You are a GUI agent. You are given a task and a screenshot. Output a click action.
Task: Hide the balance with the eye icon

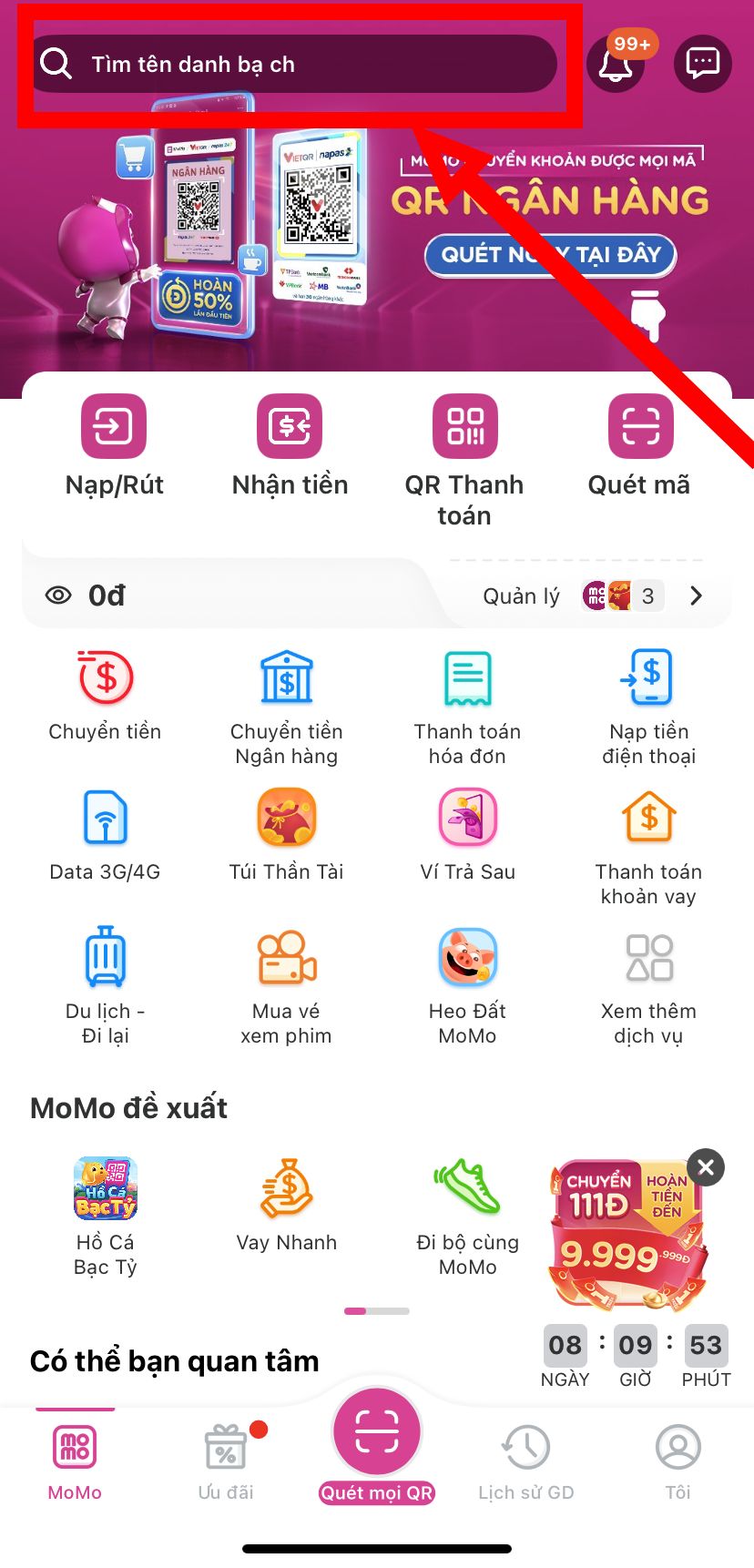(58, 596)
